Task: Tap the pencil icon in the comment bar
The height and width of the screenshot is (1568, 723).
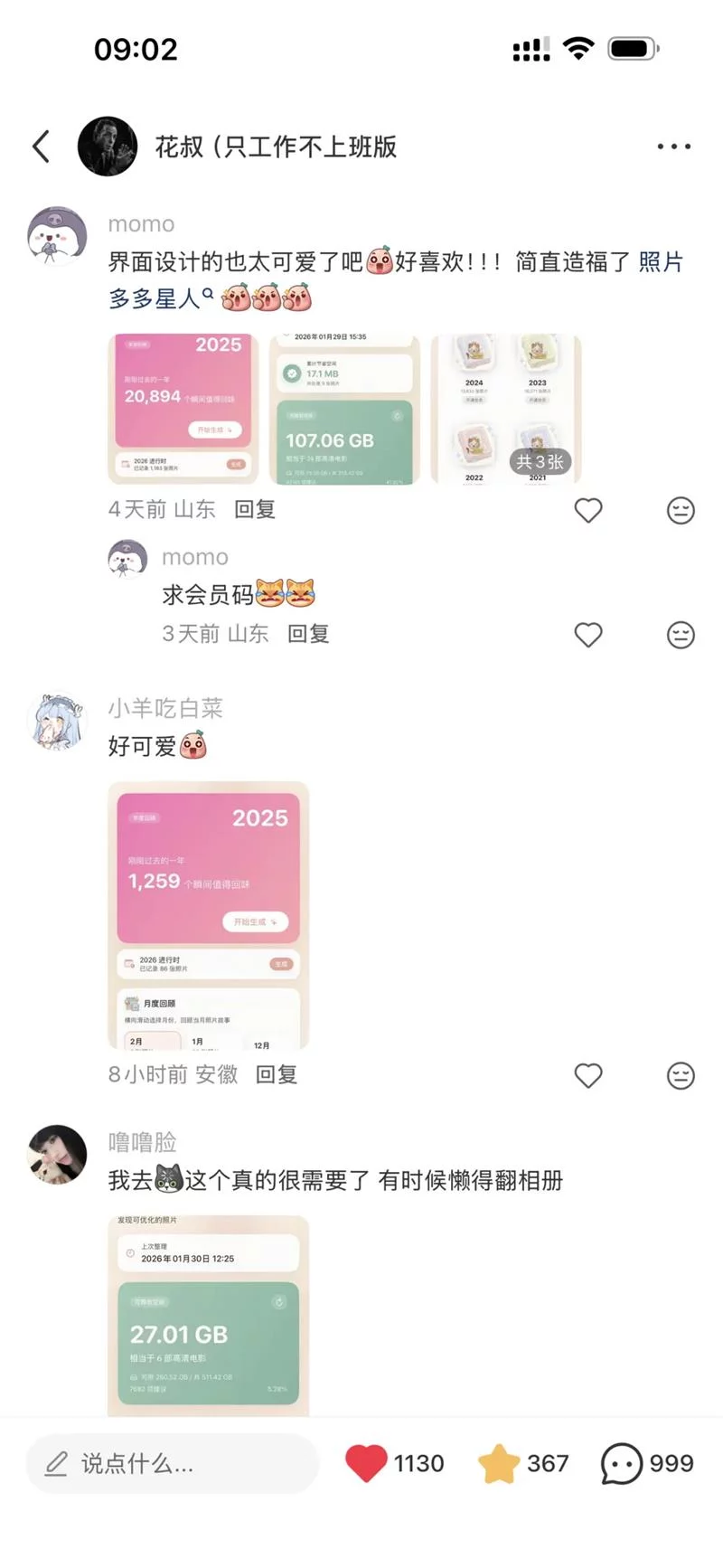Action: (58, 1462)
